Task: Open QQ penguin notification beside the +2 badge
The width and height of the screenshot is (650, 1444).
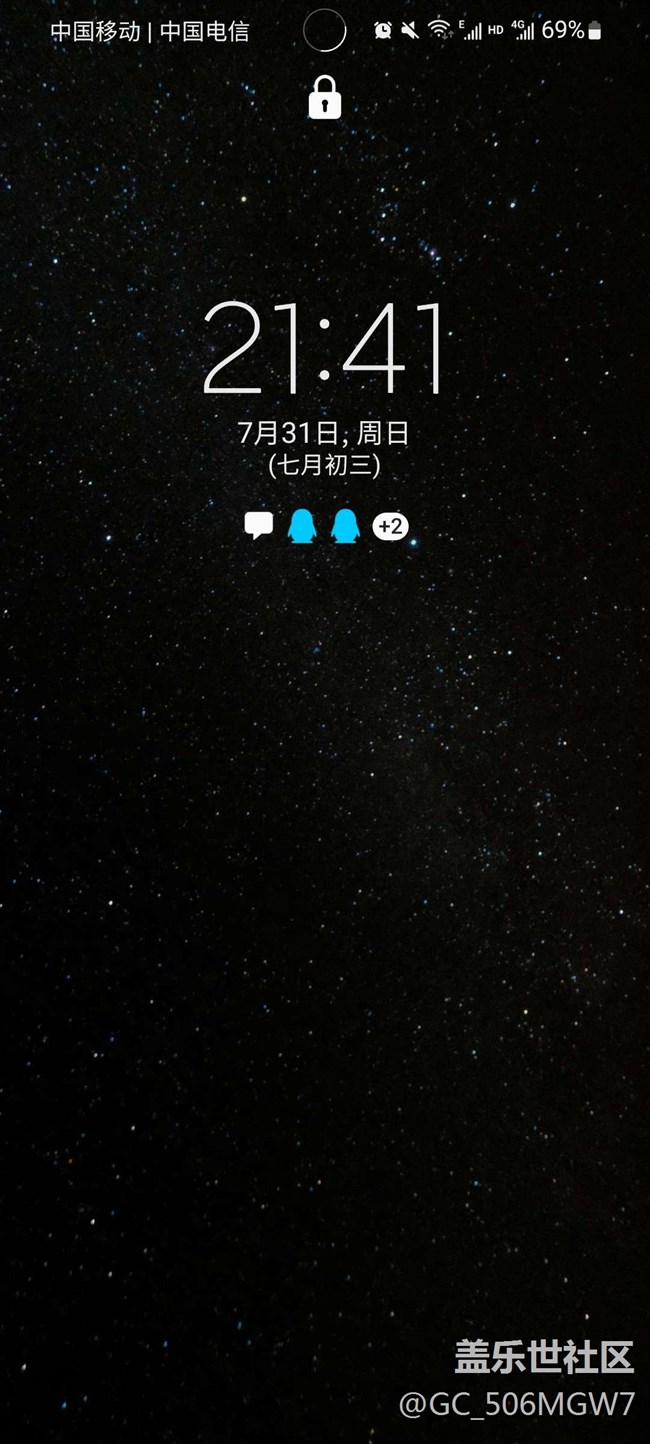Action: coord(345,526)
